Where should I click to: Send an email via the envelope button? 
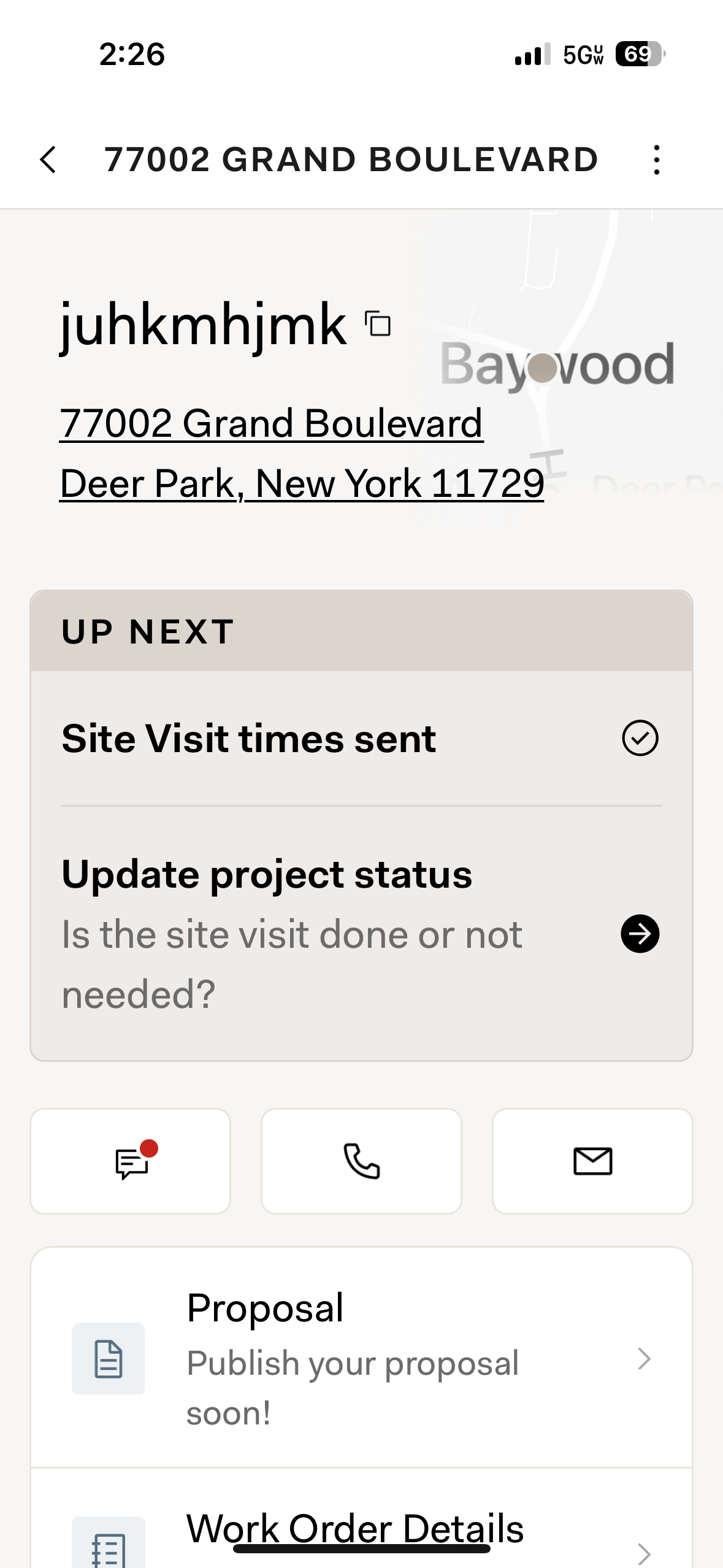[592, 1161]
